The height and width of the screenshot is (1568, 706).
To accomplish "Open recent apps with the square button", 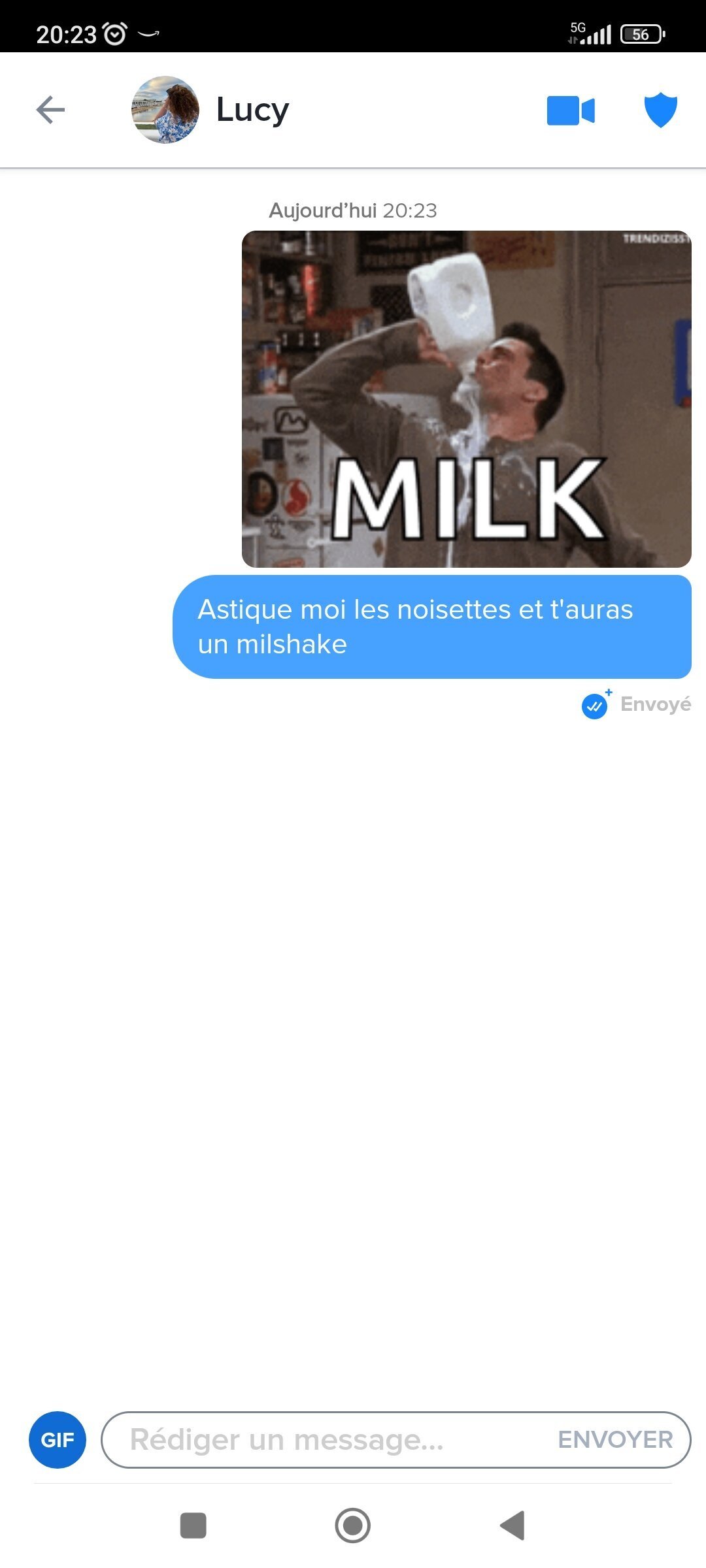I will point(193,1526).
